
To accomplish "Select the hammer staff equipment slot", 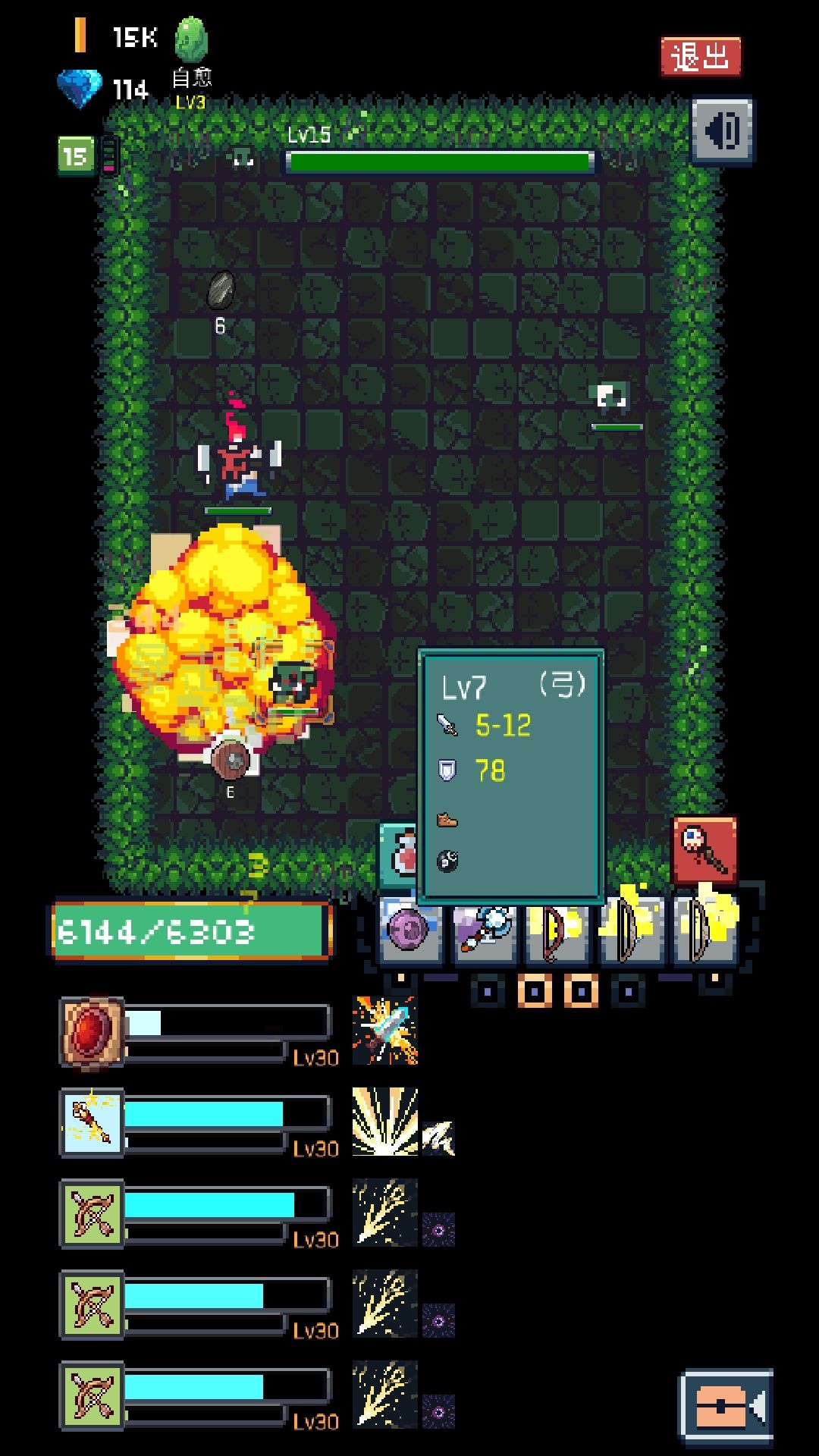I will 483,931.
